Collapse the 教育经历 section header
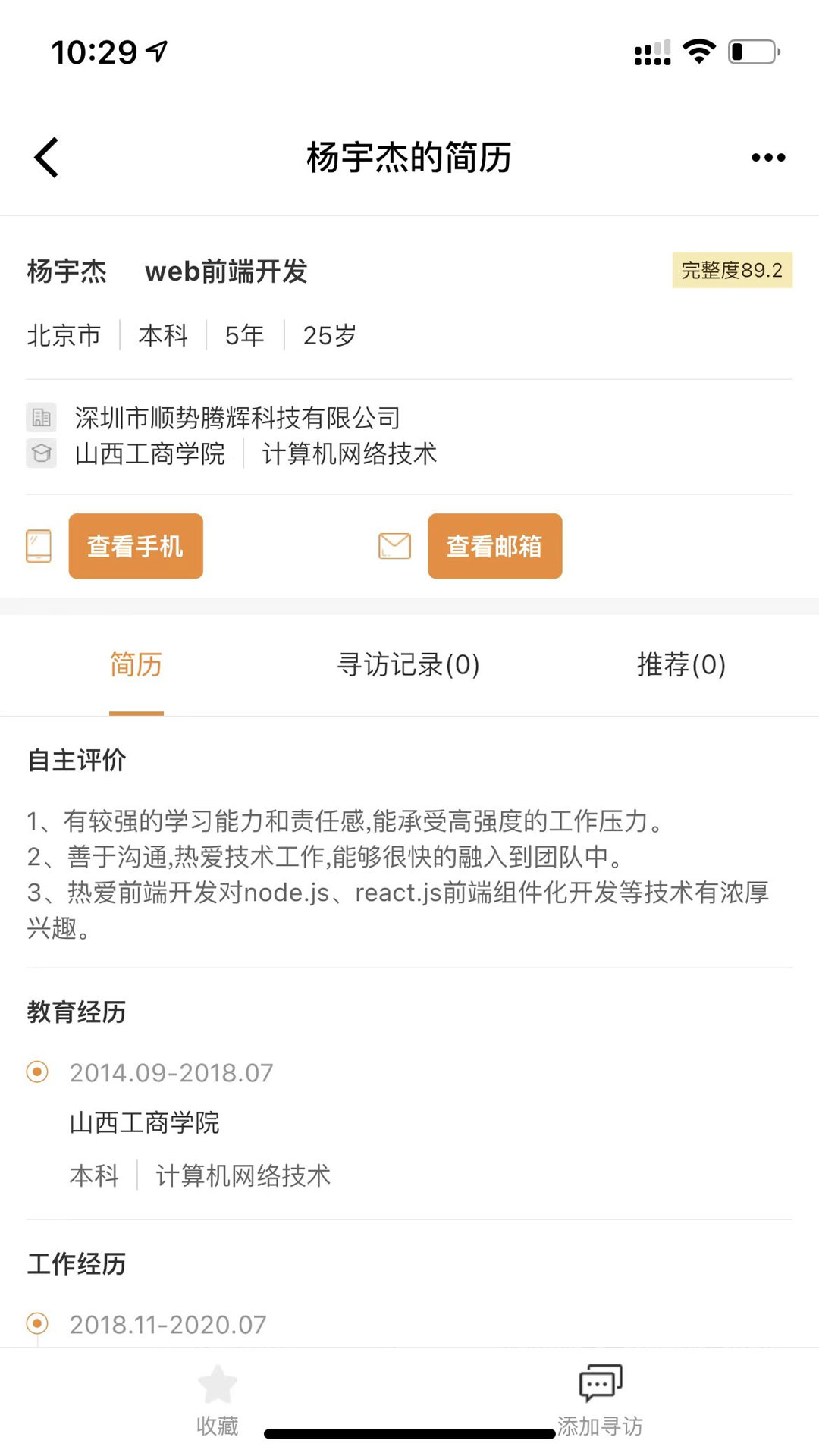 click(77, 1012)
